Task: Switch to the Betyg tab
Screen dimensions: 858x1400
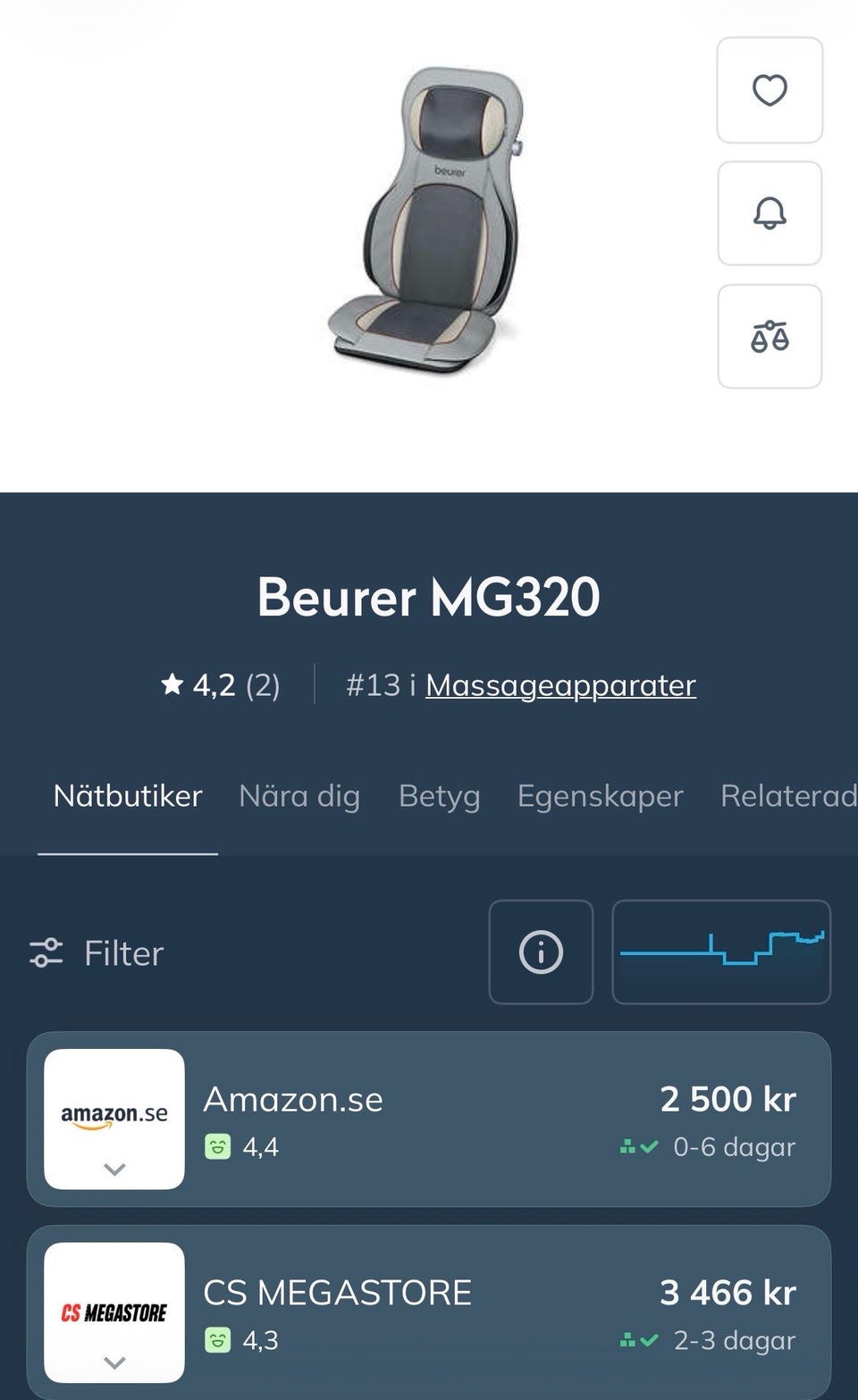Action: [x=440, y=796]
